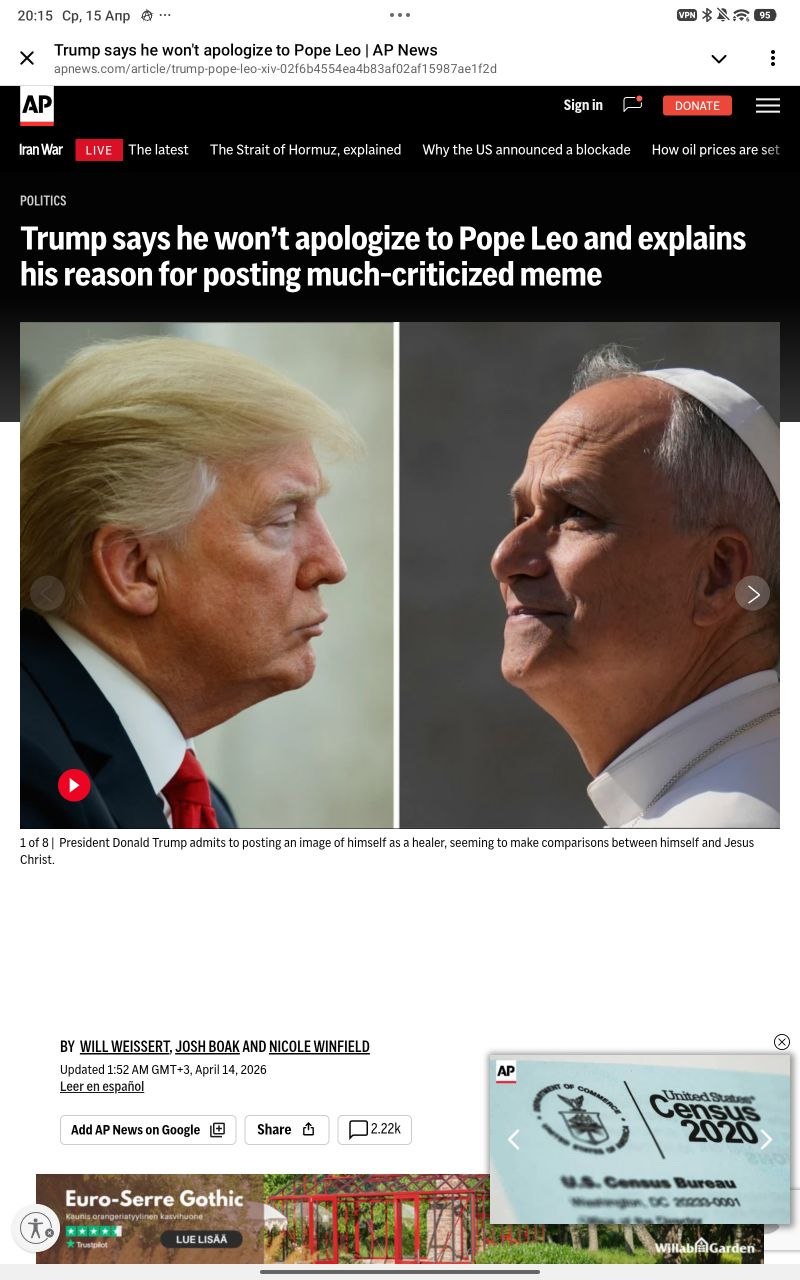Open the Iran War section
This screenshot has height=1280, width=800.
click(41, 150)
